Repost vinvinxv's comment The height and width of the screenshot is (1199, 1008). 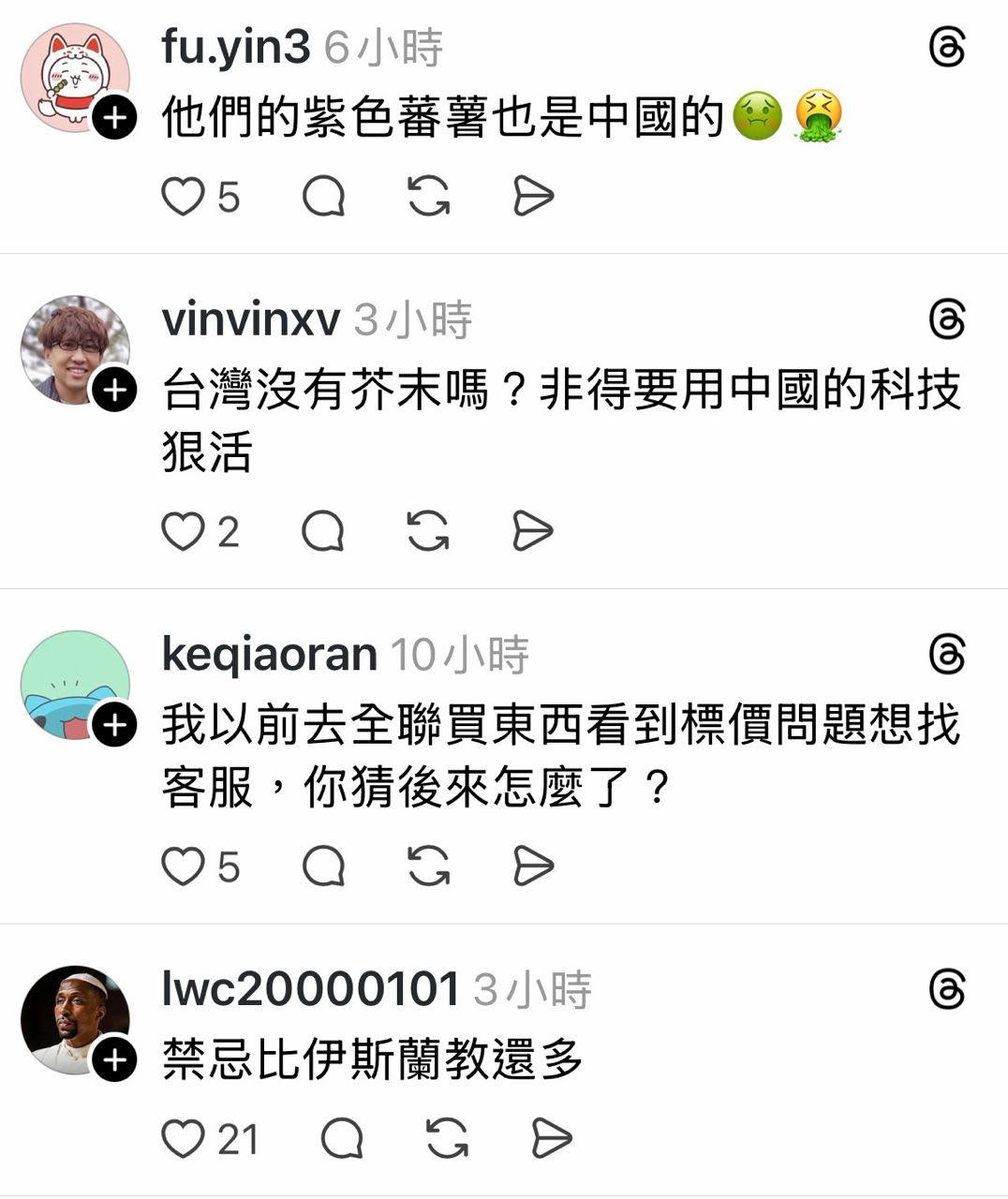[429, 532]
